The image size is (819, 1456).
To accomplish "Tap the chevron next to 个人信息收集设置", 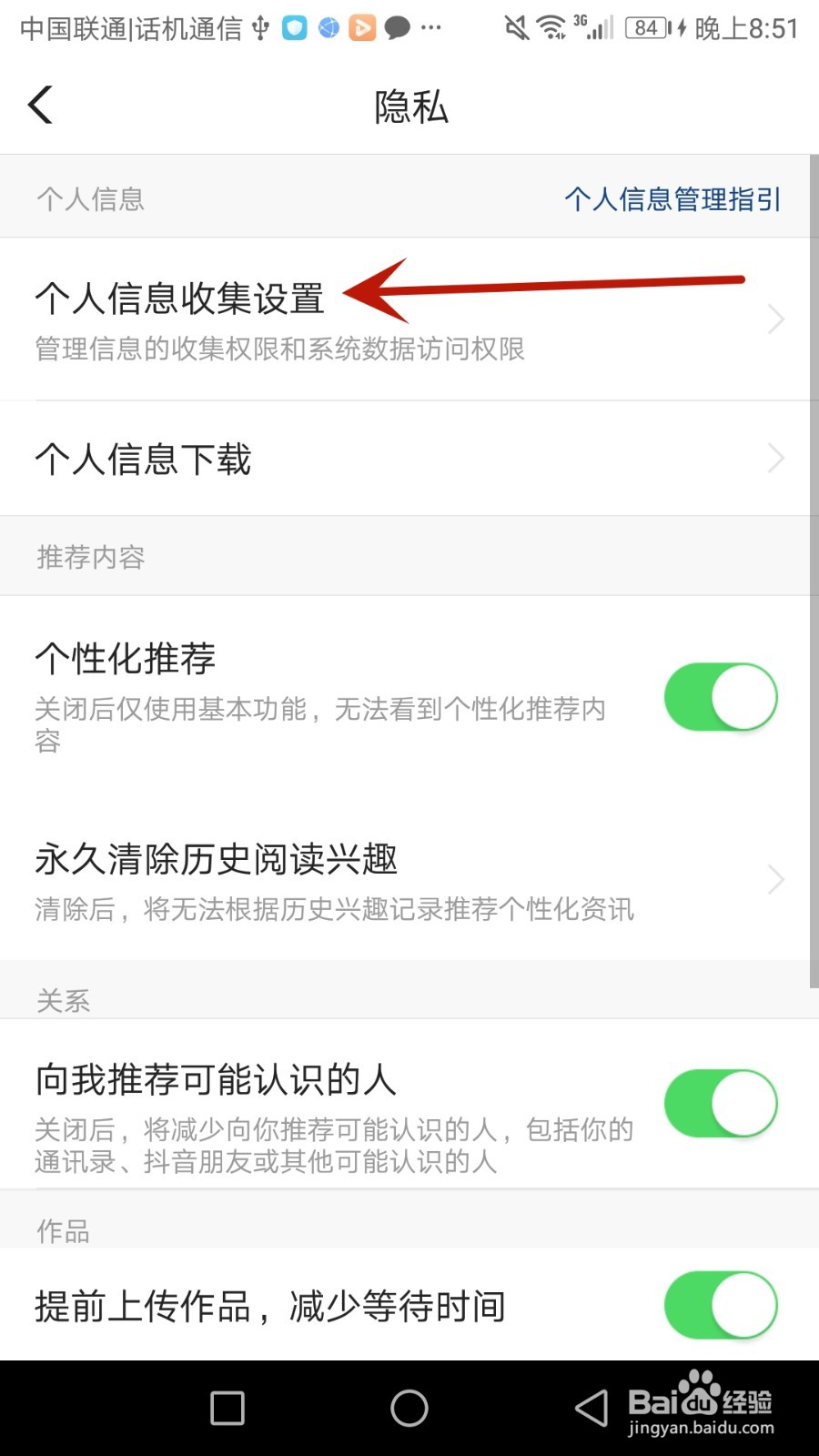I will (x=775, y=318).
